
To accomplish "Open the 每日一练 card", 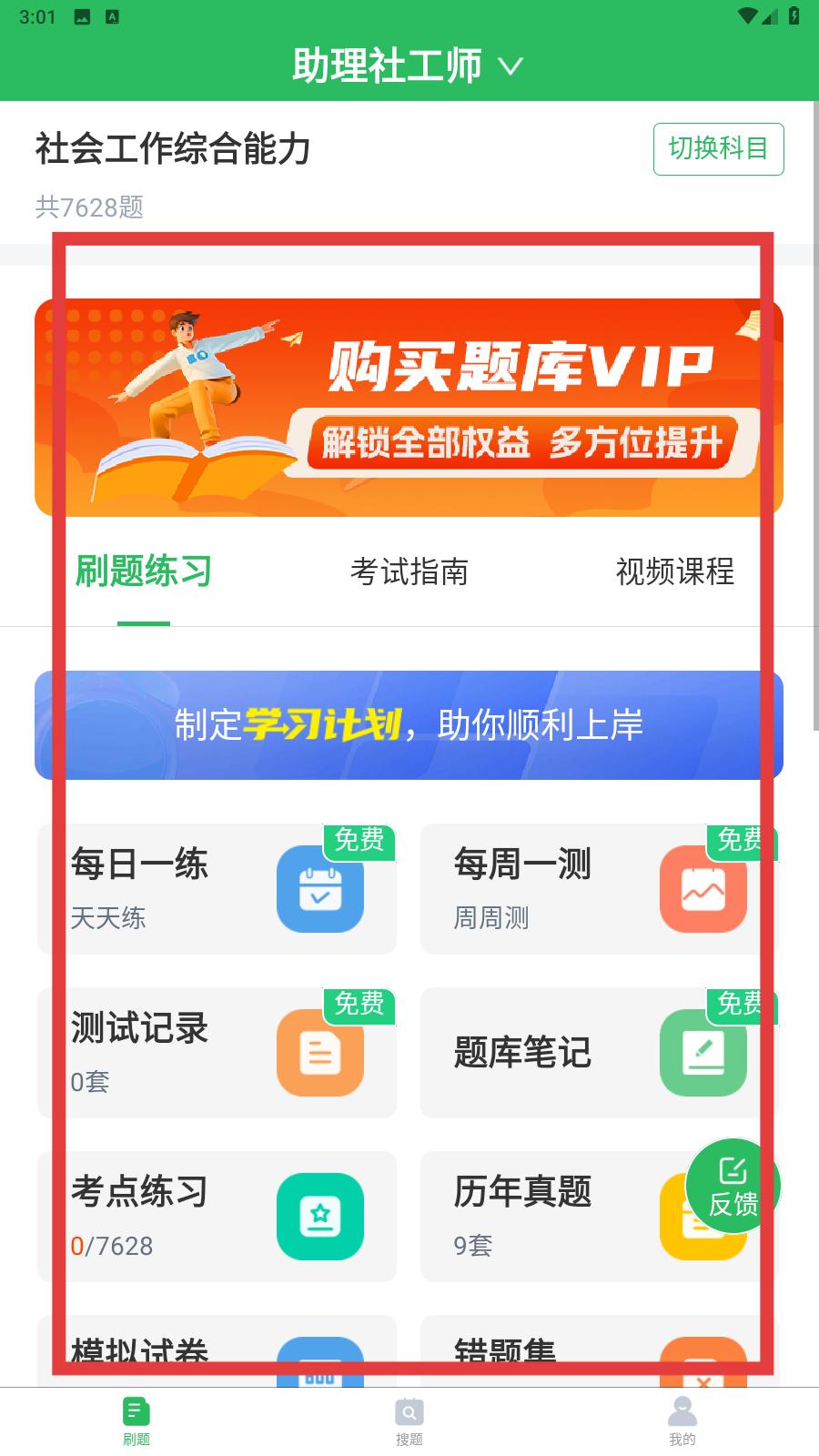I will [217, 889].
